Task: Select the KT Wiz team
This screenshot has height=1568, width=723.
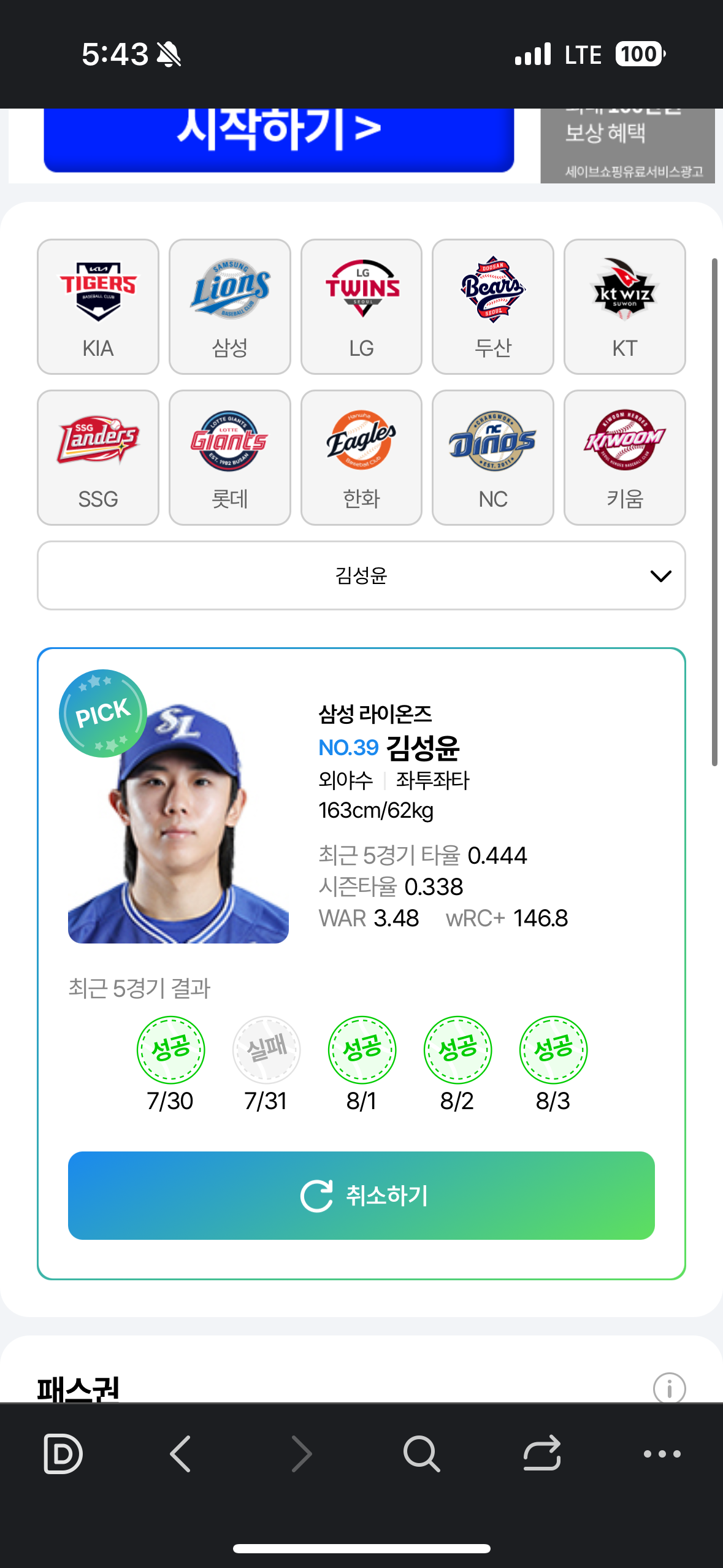Action: pos(625,307)
